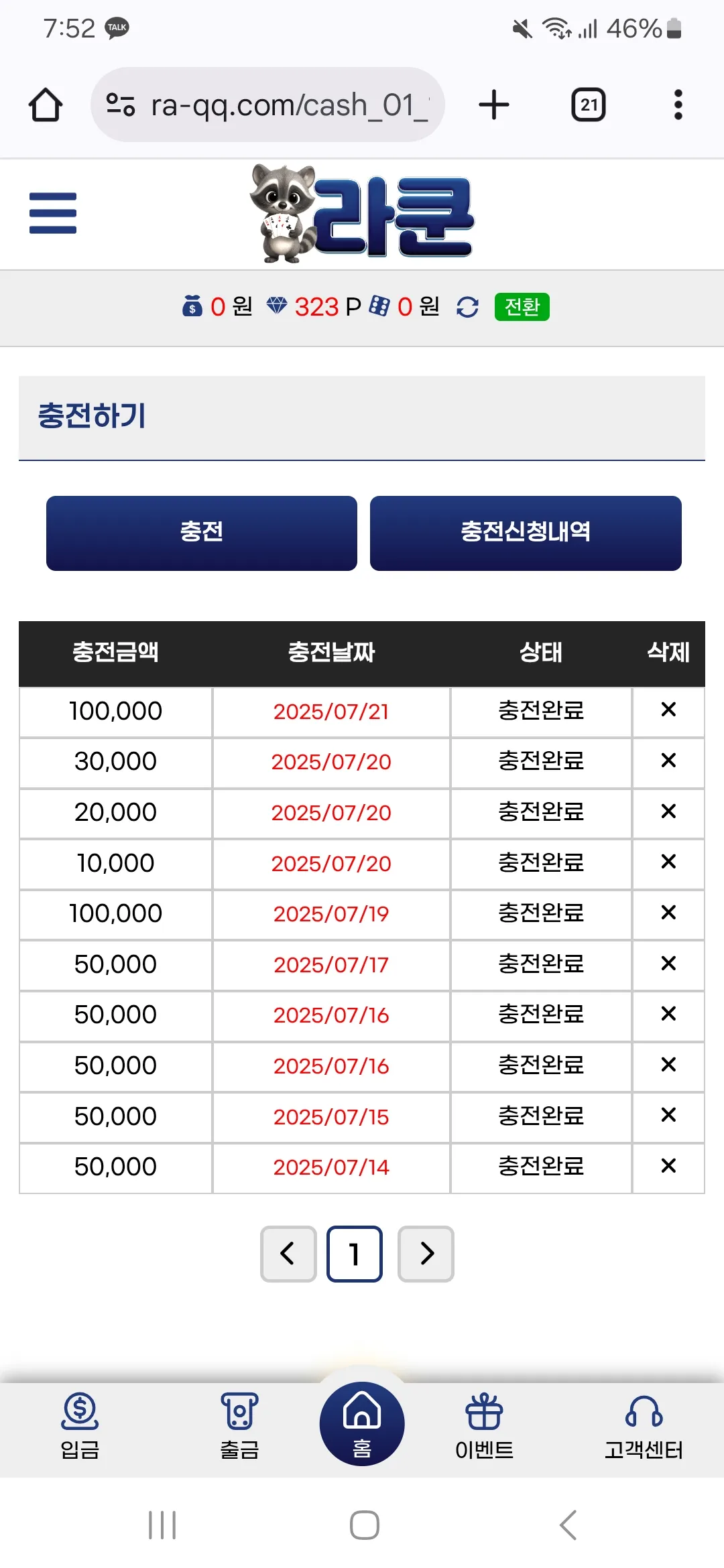
Task: Switch to the 출금 tab
Action: (x=239, y=1427)
